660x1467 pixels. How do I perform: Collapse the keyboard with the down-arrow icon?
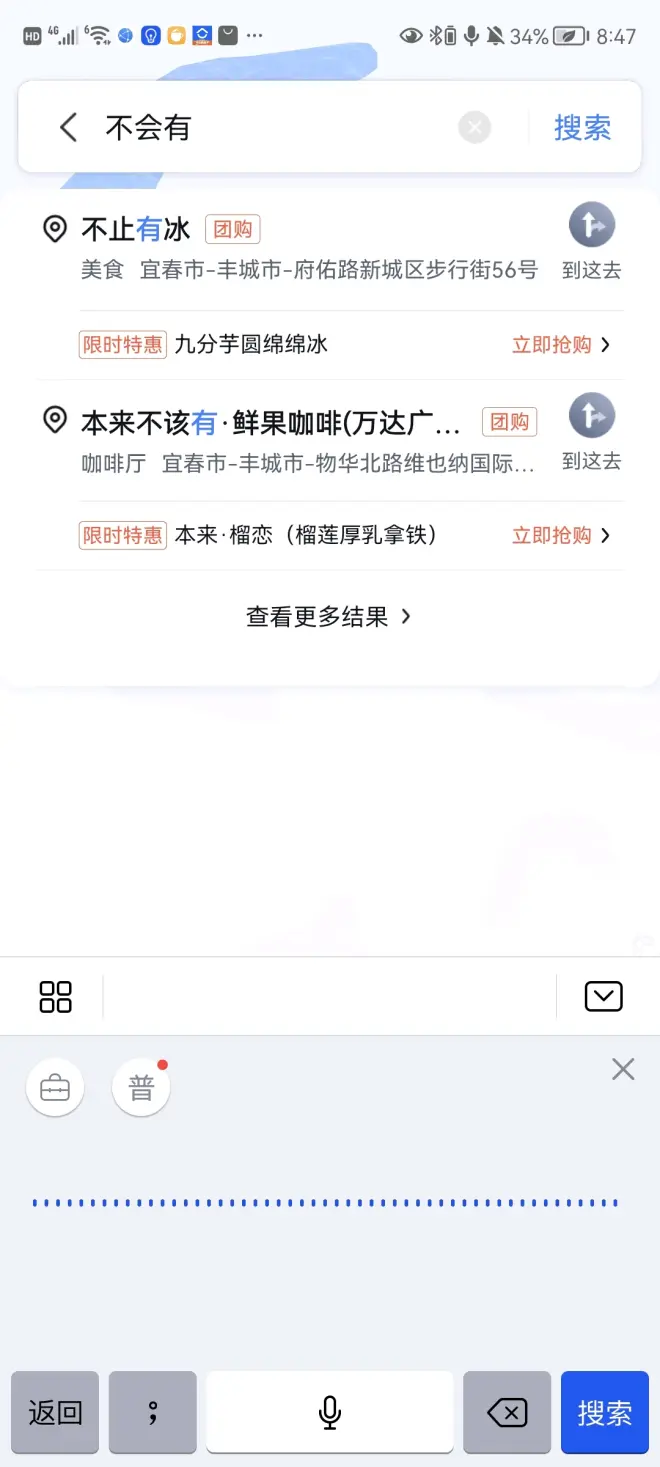click(603, 996)
